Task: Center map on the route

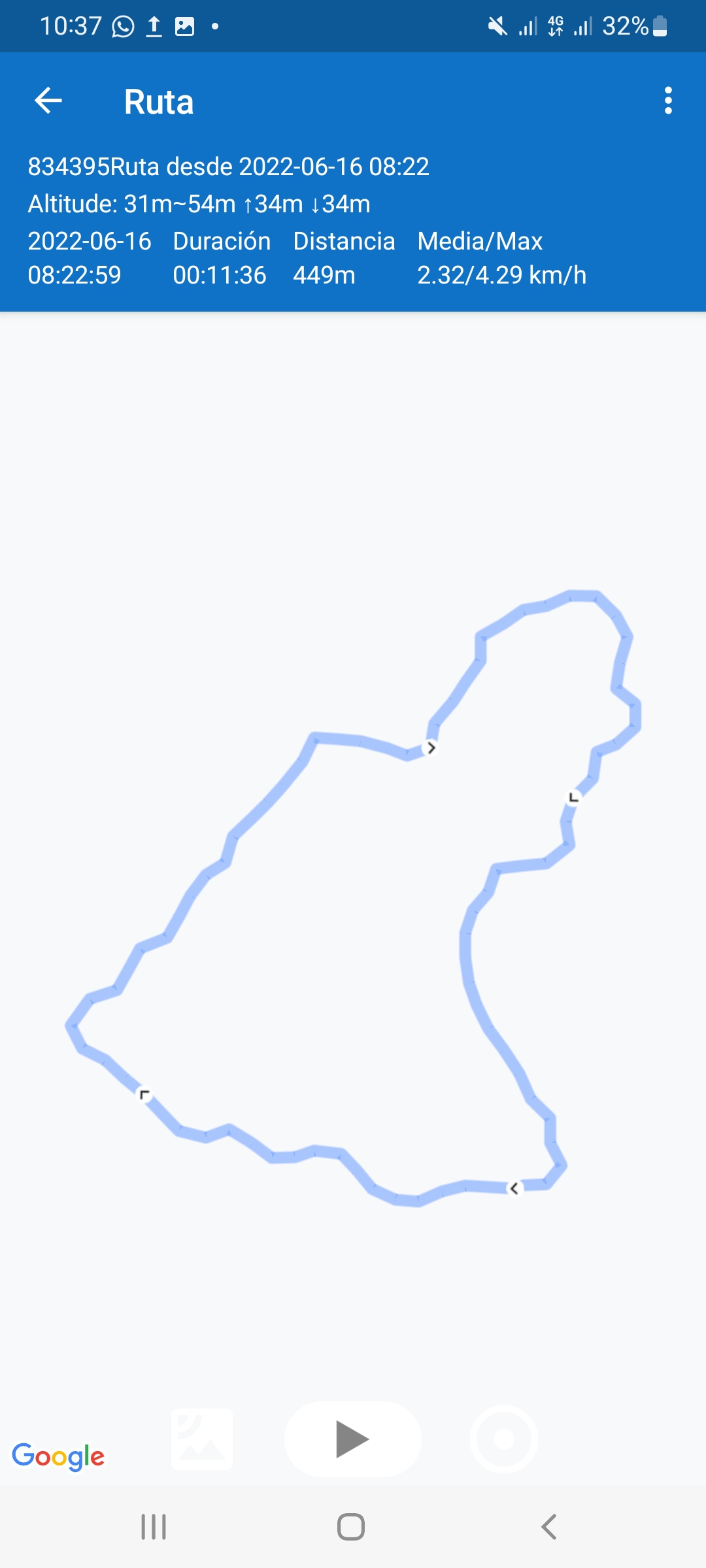Action: [x=503, y=1439]
